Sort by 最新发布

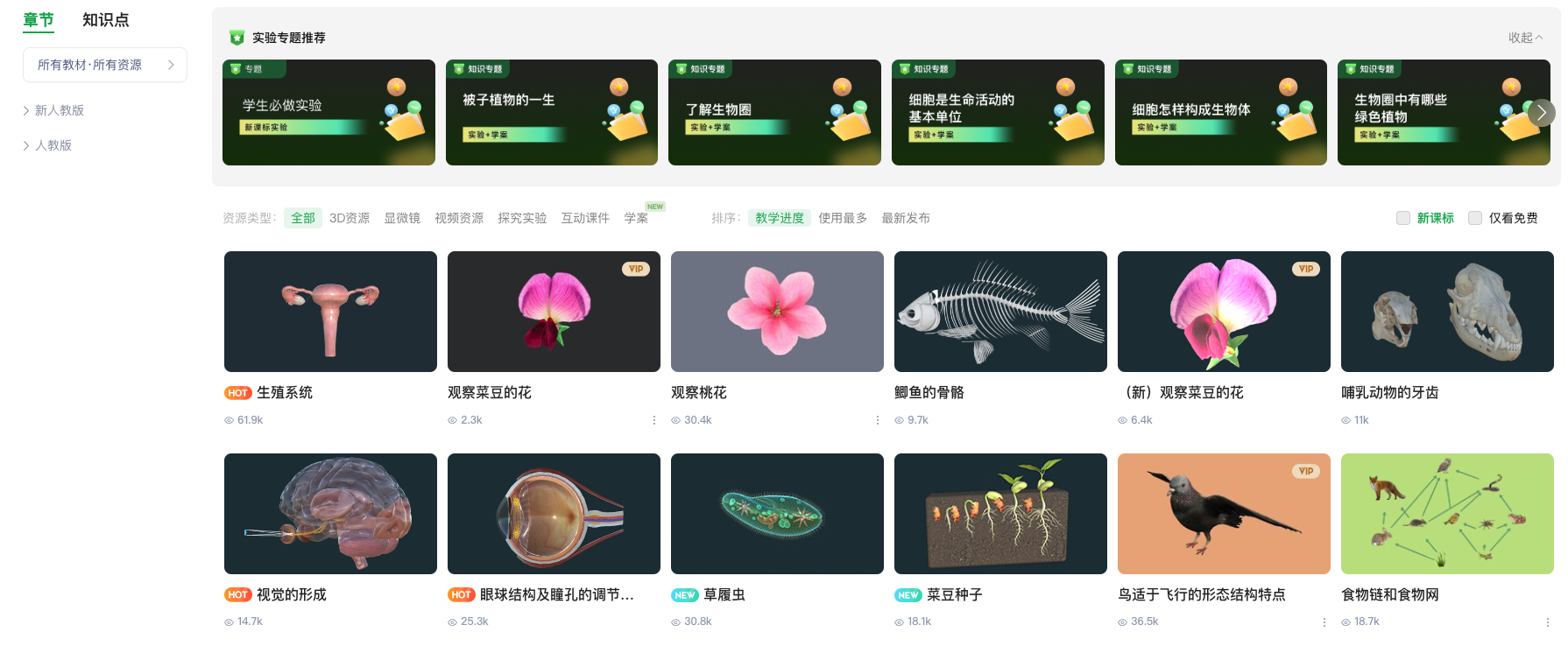point(906,218)
